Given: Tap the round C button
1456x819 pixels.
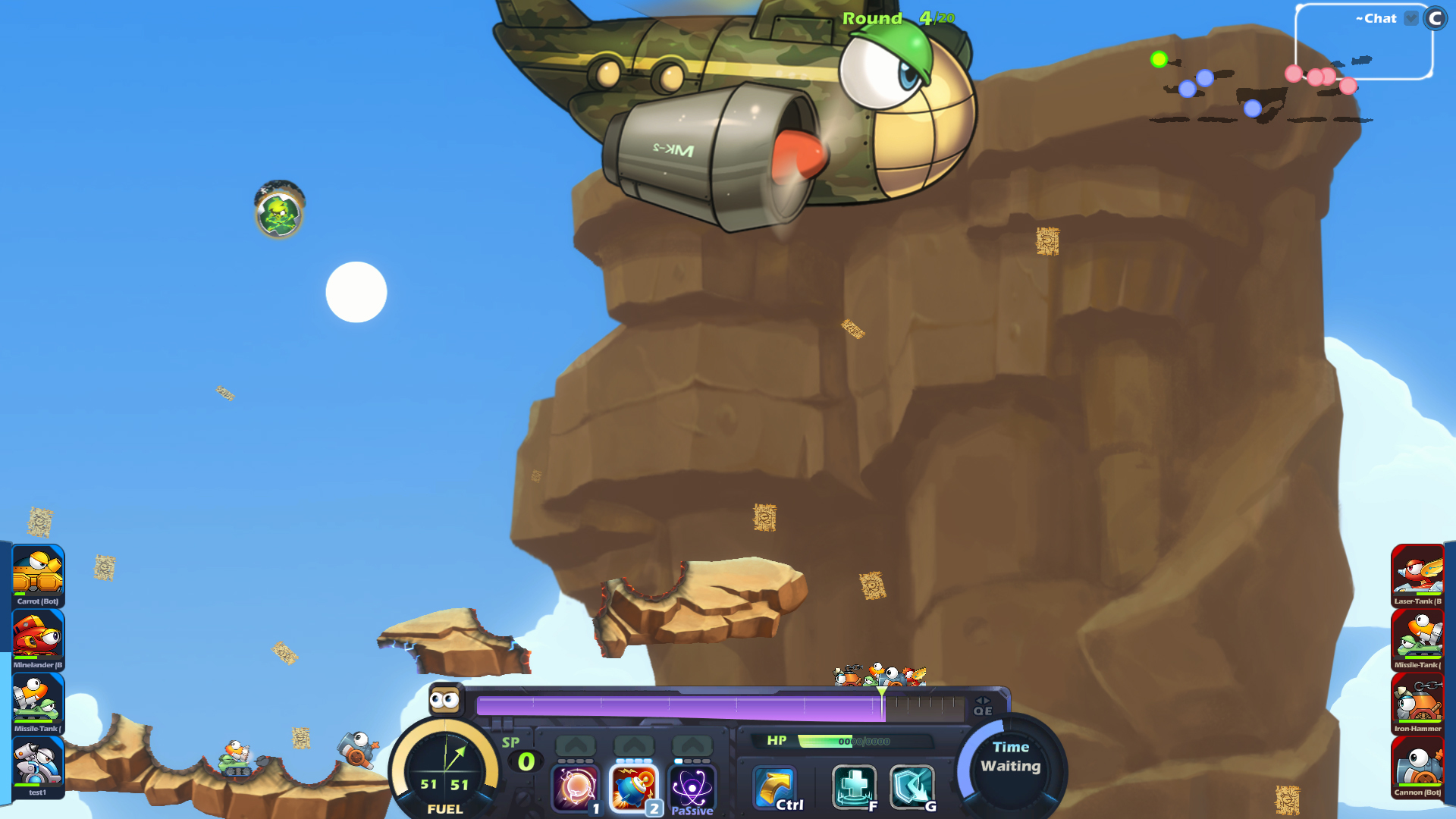Looking at the screenshot, I should 1435,19.
